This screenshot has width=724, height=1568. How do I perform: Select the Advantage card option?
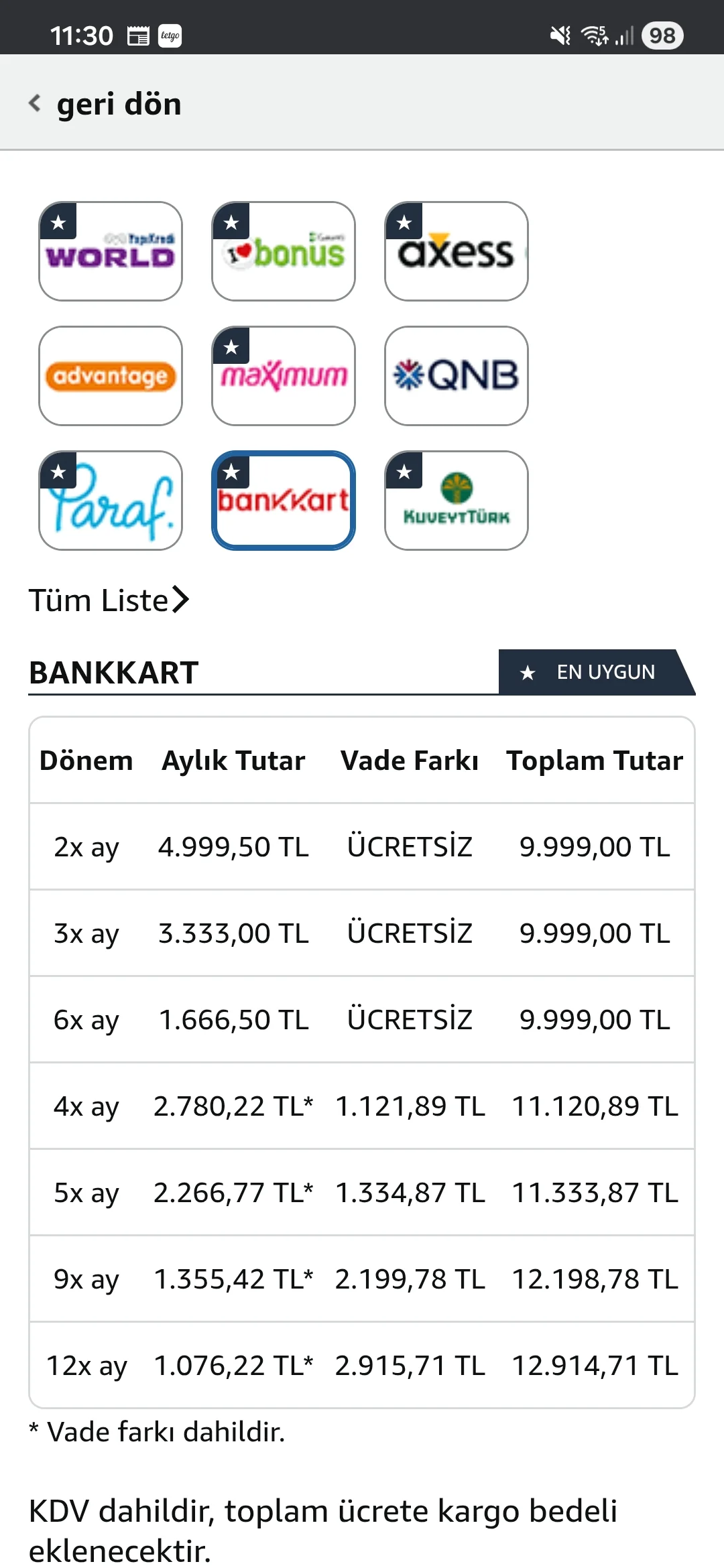(x=111, y=376)
